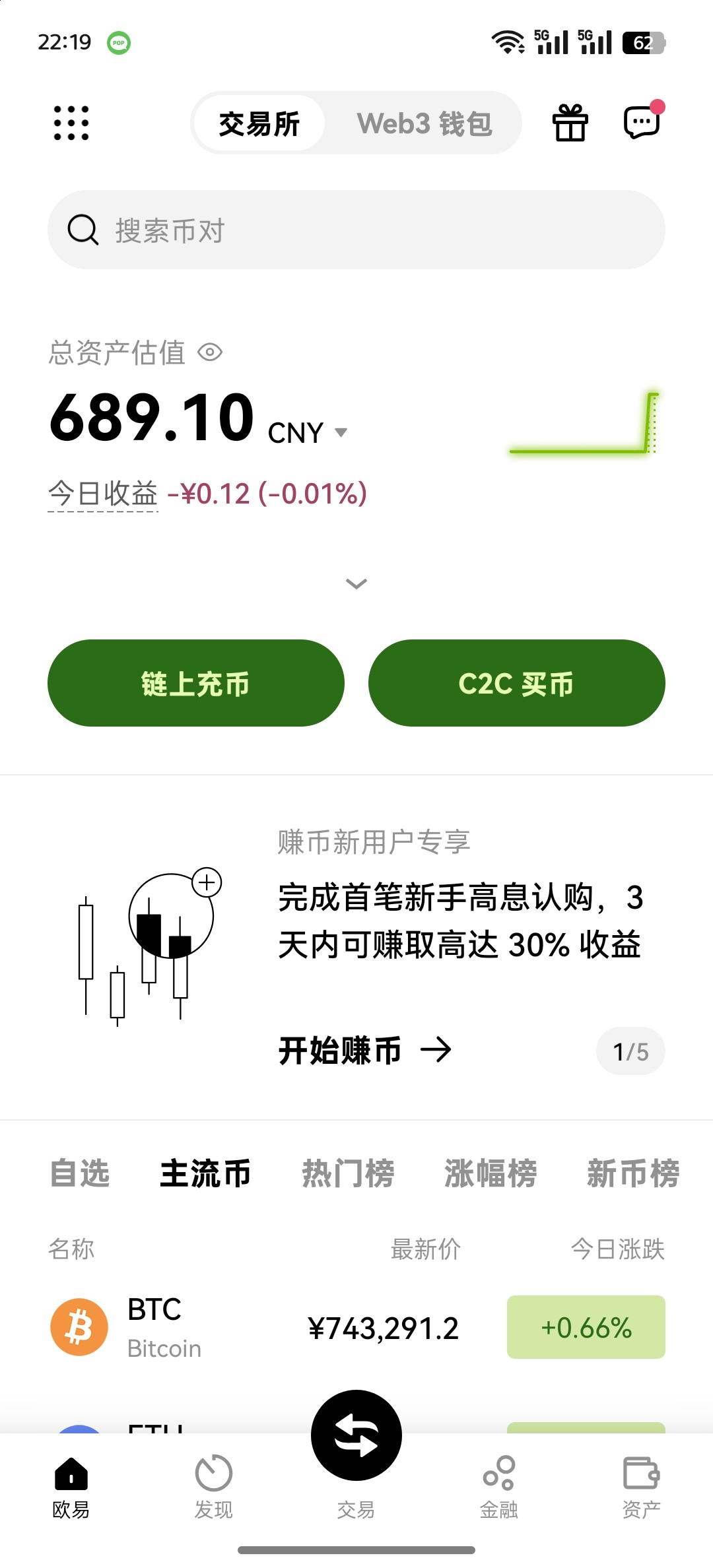Go to 发现 in bottom navigation
Viewport: 713px width, 1568px height.
point(213,1486)
